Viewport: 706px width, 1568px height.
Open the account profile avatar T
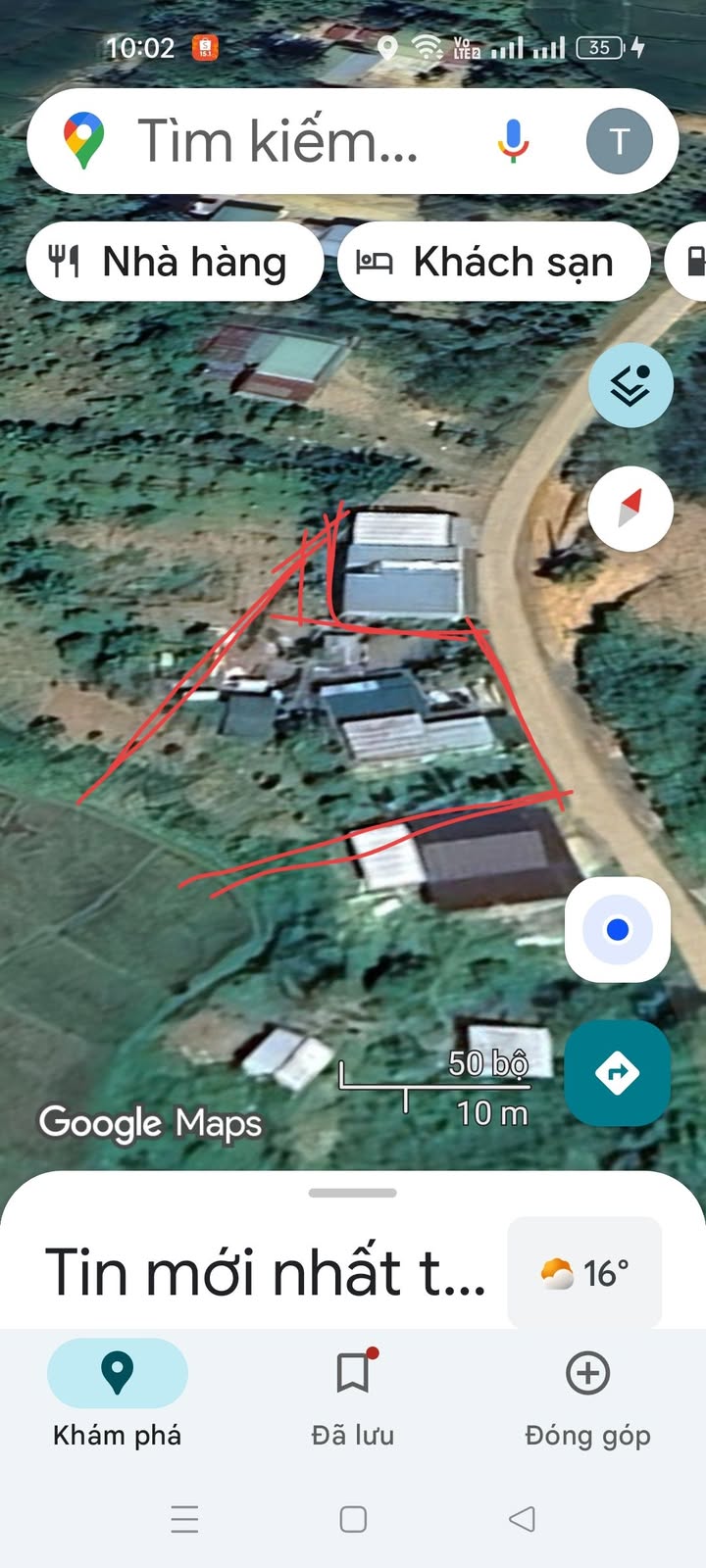pyautogui.click(x=619, y=141)
